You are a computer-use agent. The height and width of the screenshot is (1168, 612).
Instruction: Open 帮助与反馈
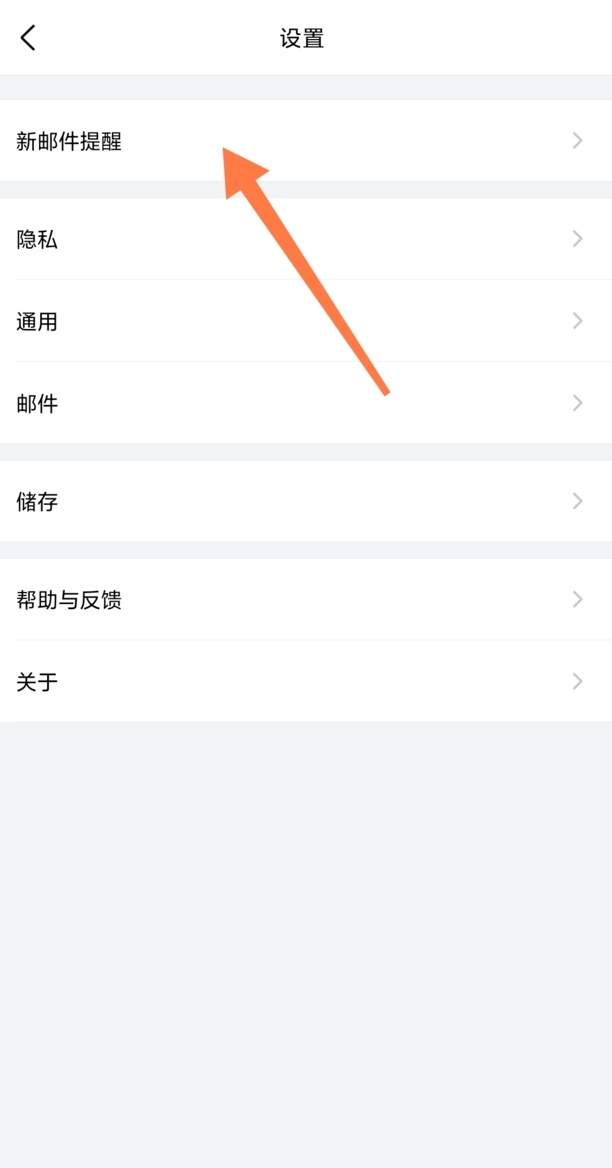point(306,600)
